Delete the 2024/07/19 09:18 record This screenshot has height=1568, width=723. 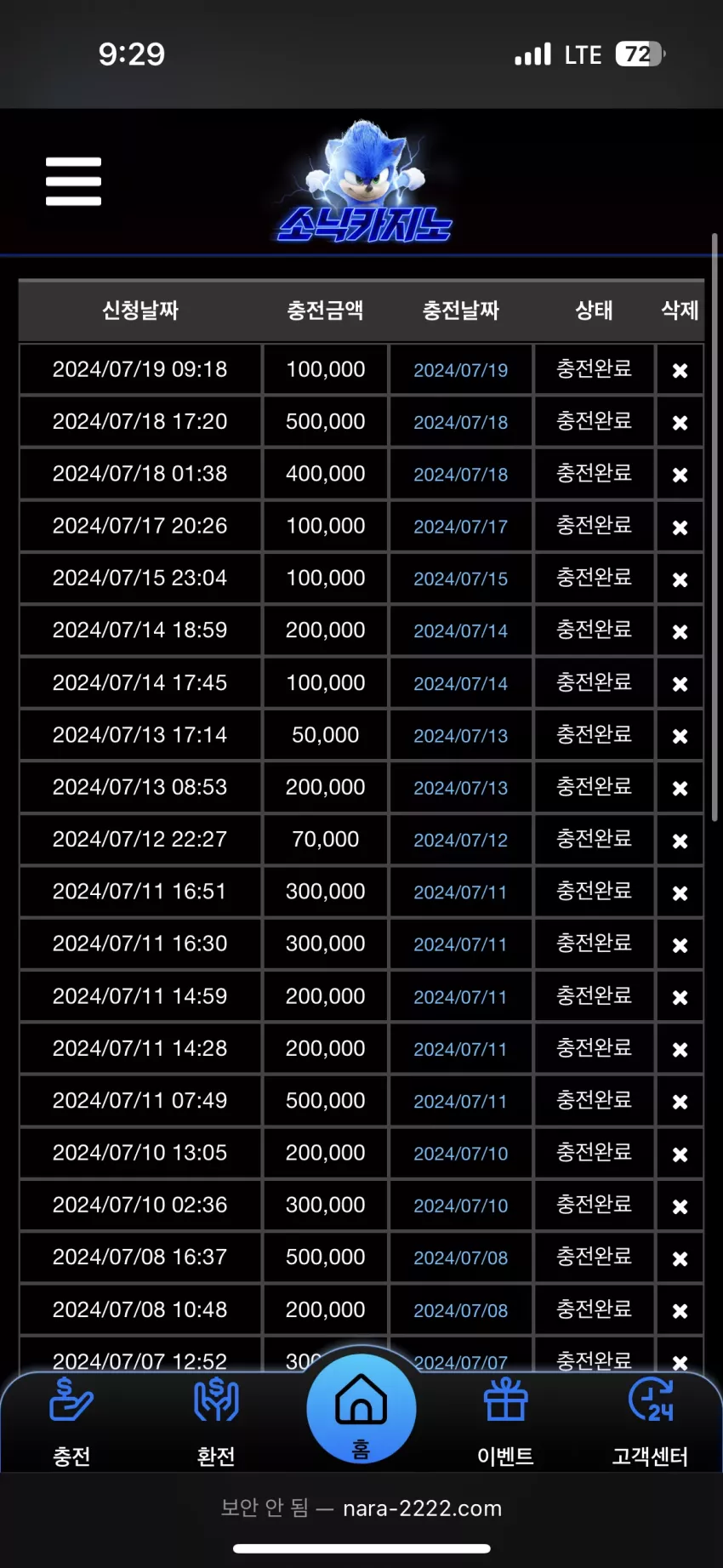680,370
